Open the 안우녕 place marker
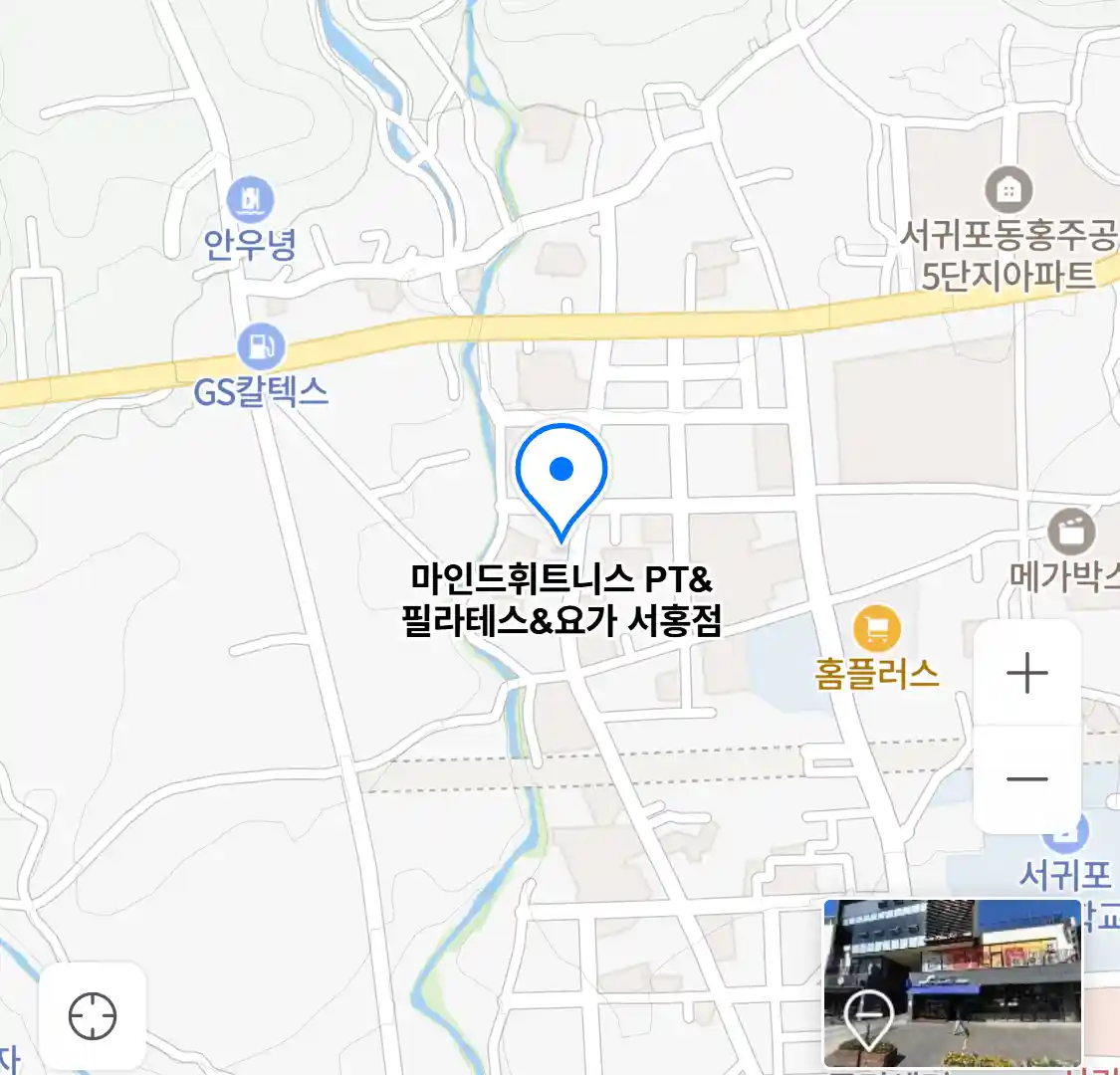 [250, 200]
